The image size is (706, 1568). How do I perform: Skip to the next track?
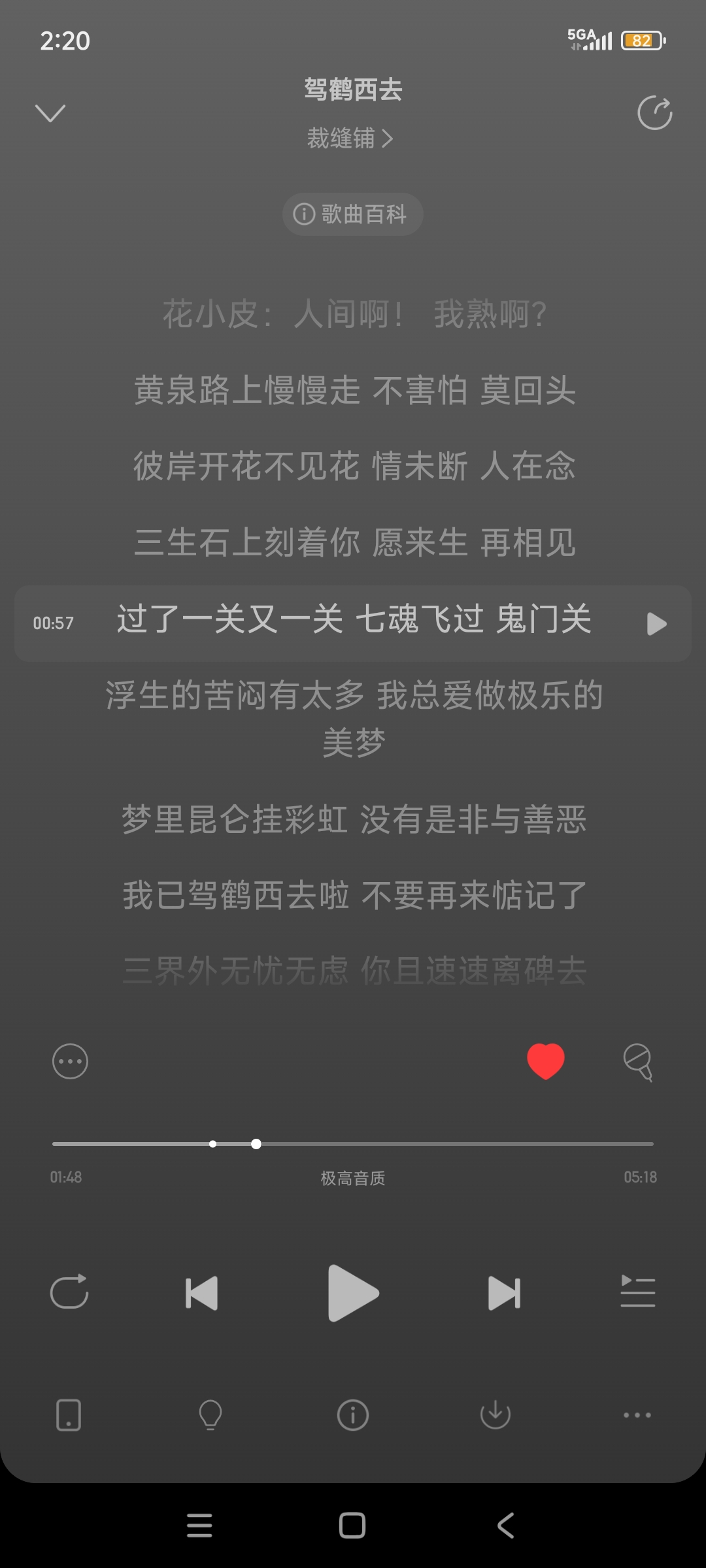(504, 1292)
